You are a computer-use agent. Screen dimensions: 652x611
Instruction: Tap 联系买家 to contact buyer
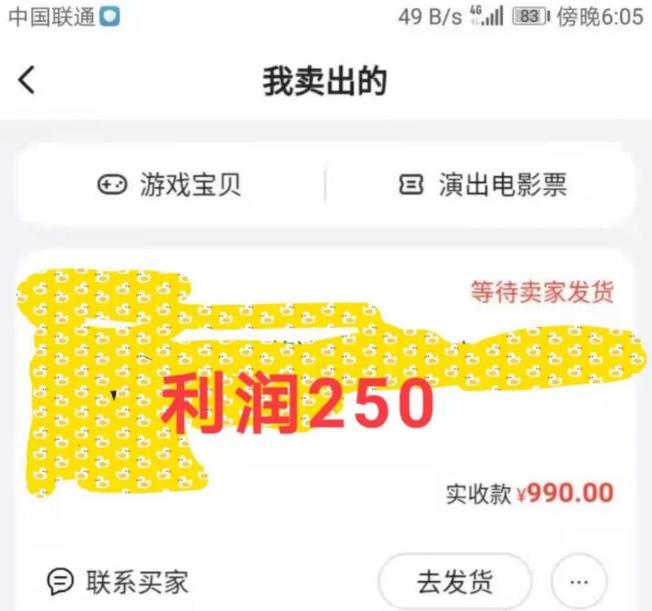click(118, 581)
